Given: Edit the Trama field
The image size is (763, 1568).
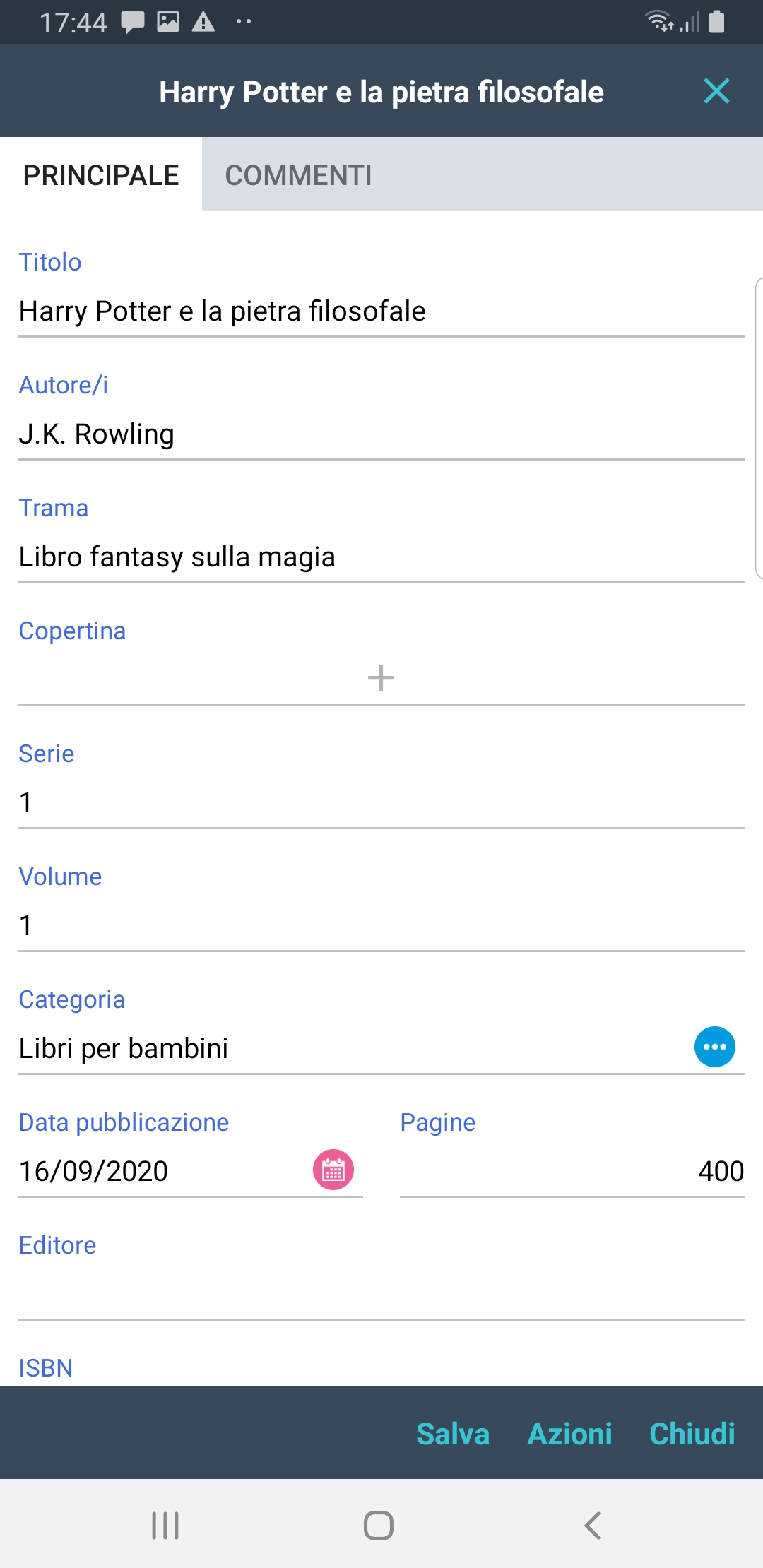Looking at the screenshot, I should click(381, 557).
